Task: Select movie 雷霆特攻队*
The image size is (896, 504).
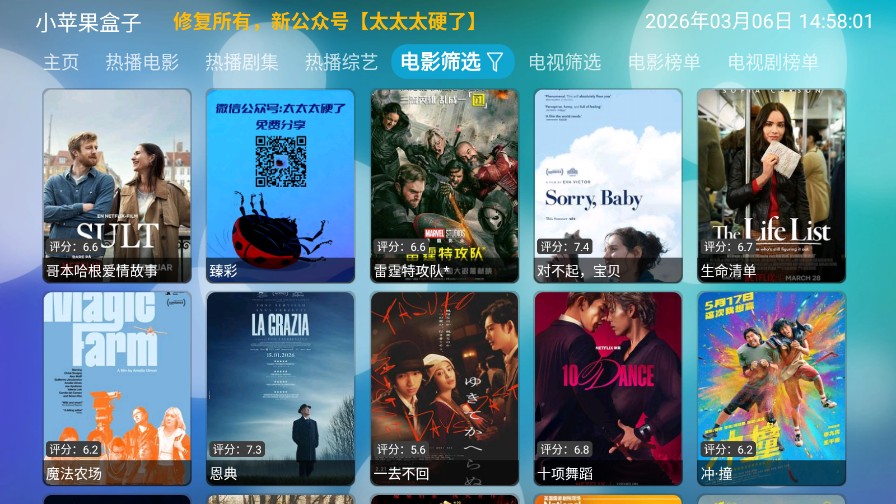Action: (x=445, y=185)
